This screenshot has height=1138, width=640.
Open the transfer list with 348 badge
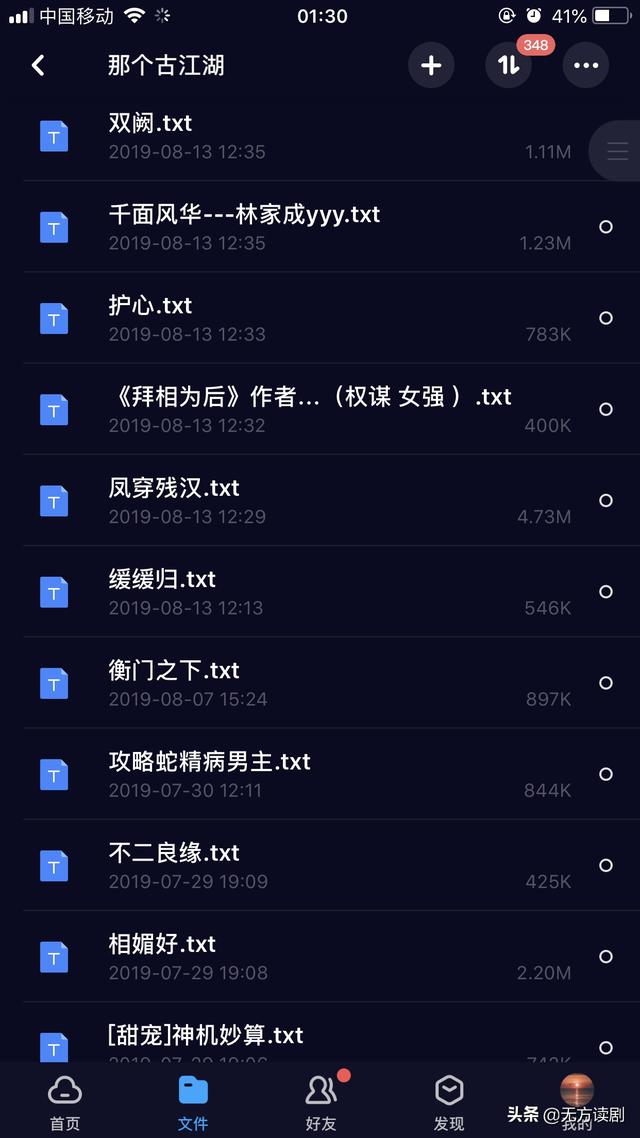pyautogui.click(x=508, y=66)
